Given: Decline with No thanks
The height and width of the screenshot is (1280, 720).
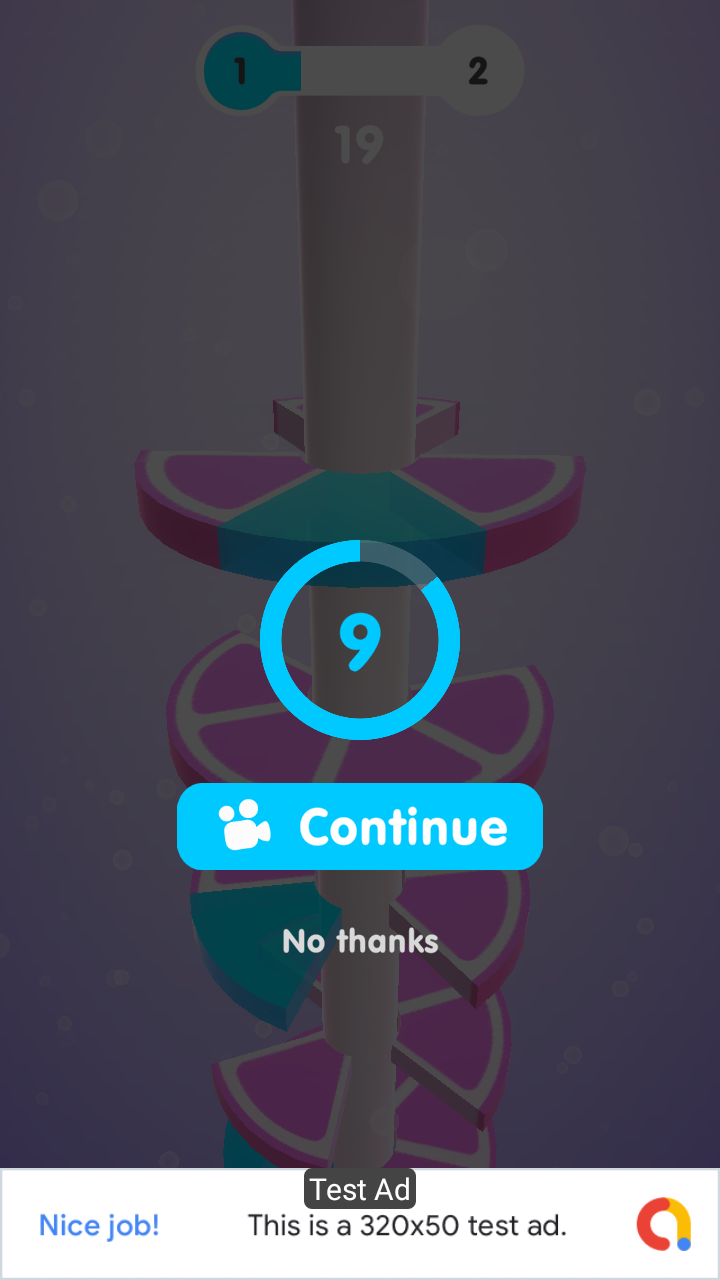Looking at the screenshot, I should [x=360, y=941].
